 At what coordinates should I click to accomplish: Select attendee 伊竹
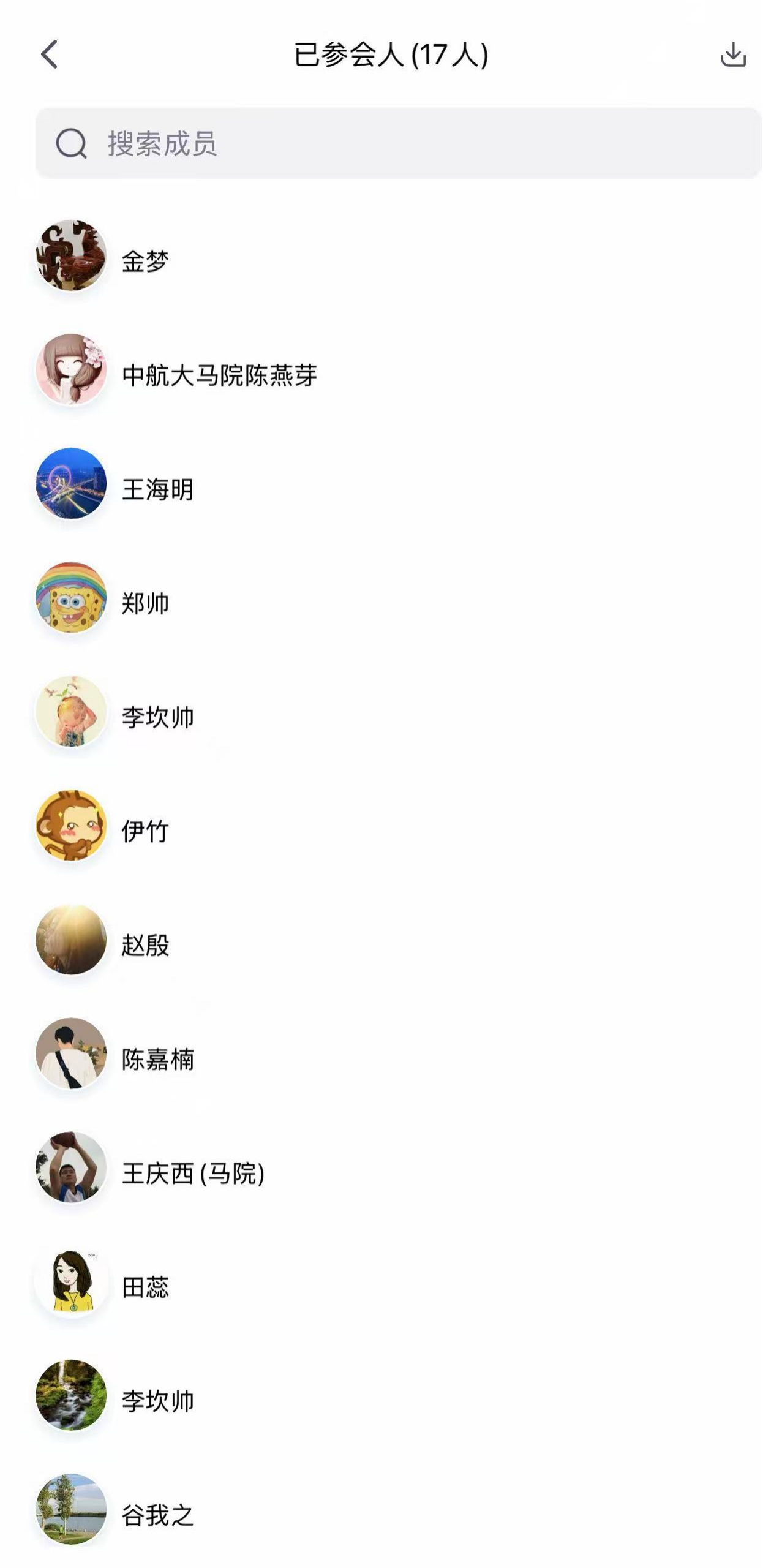coord(145,831)
